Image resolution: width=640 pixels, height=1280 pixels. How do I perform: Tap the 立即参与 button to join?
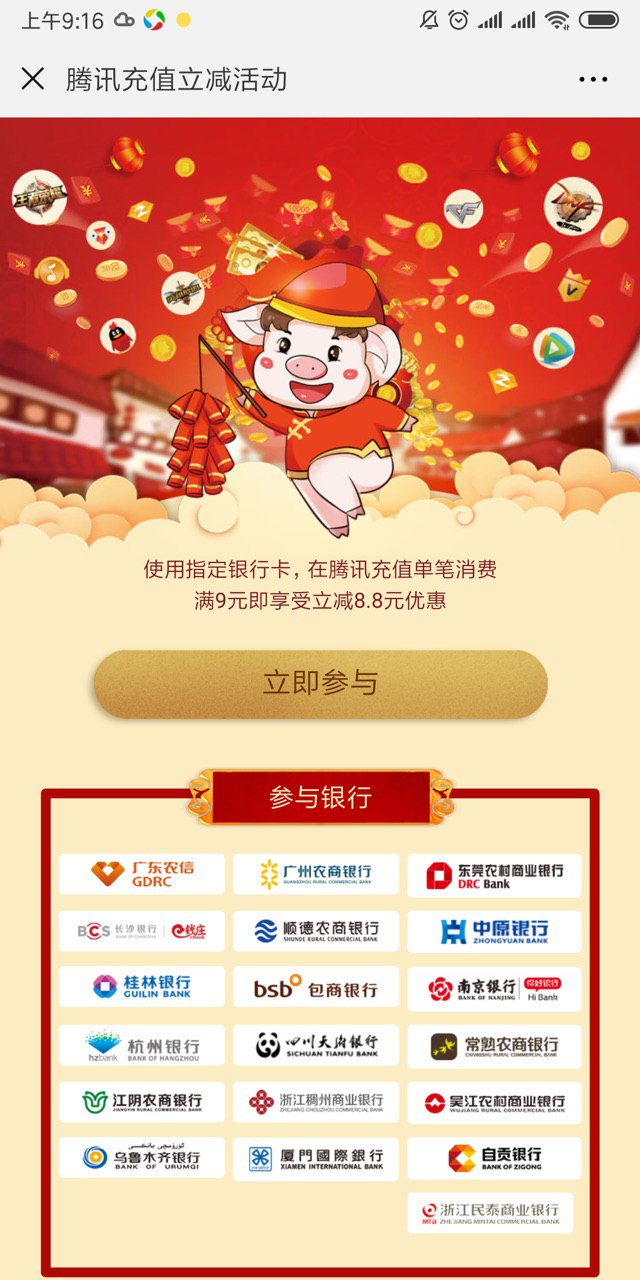(x=320, y=684)
